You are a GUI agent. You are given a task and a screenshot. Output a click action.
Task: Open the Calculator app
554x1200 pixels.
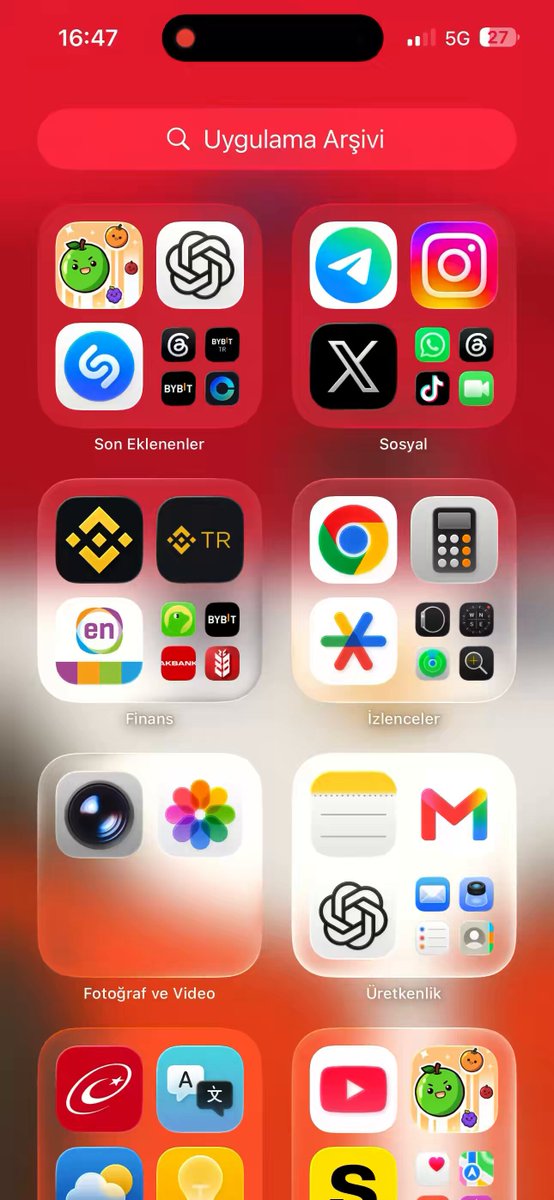(x=454, y=540)
